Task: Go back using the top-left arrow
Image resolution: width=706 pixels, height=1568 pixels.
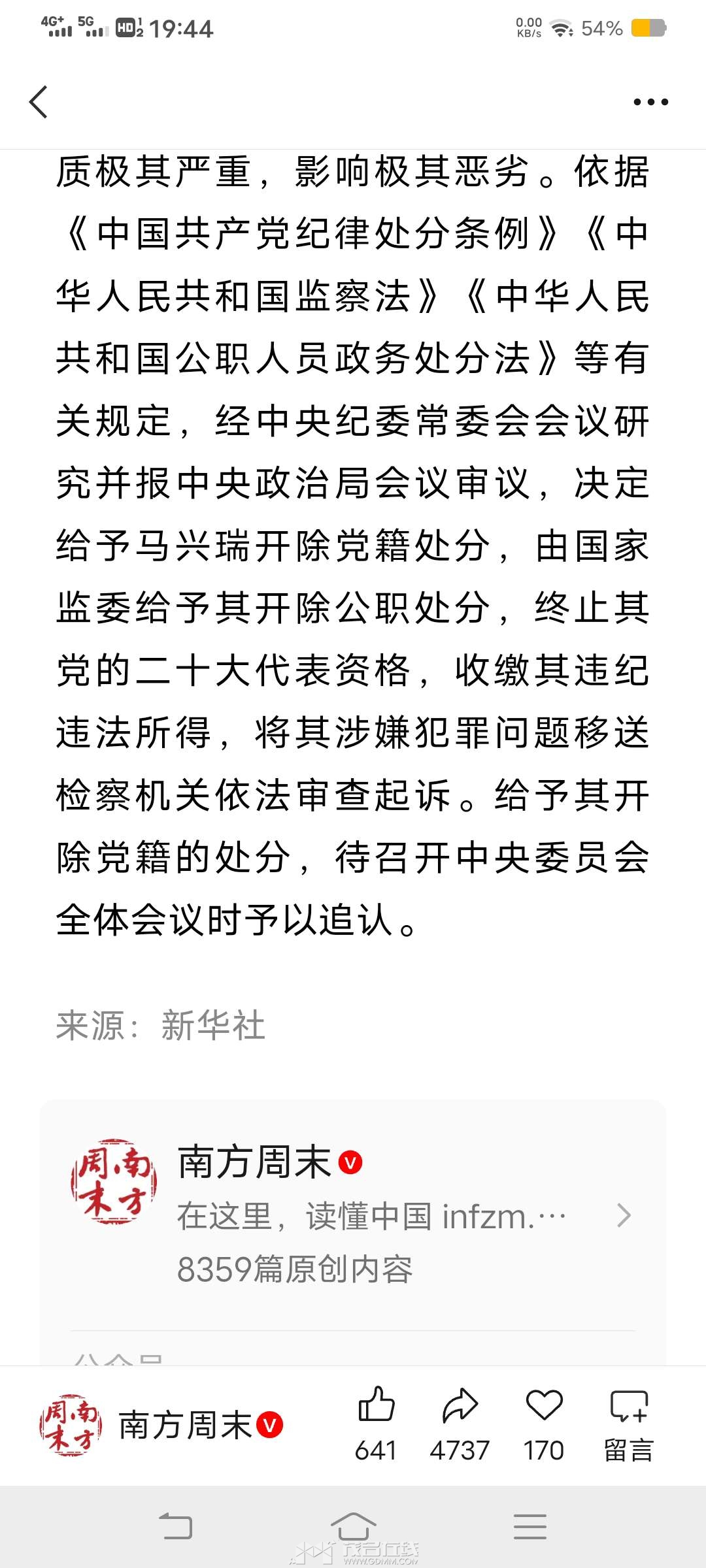Action: [x=39, y=102]
